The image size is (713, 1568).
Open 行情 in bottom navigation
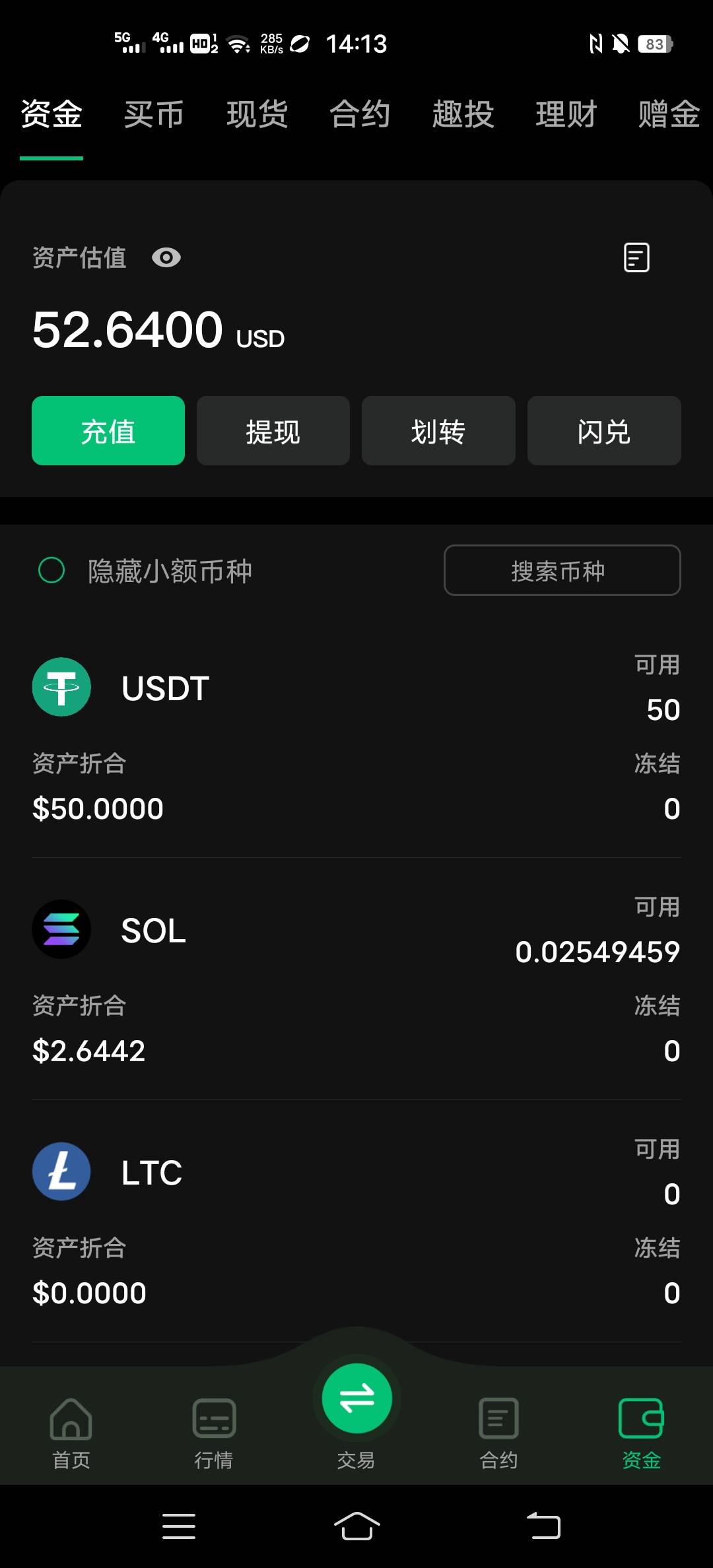tap(214, 1433)
